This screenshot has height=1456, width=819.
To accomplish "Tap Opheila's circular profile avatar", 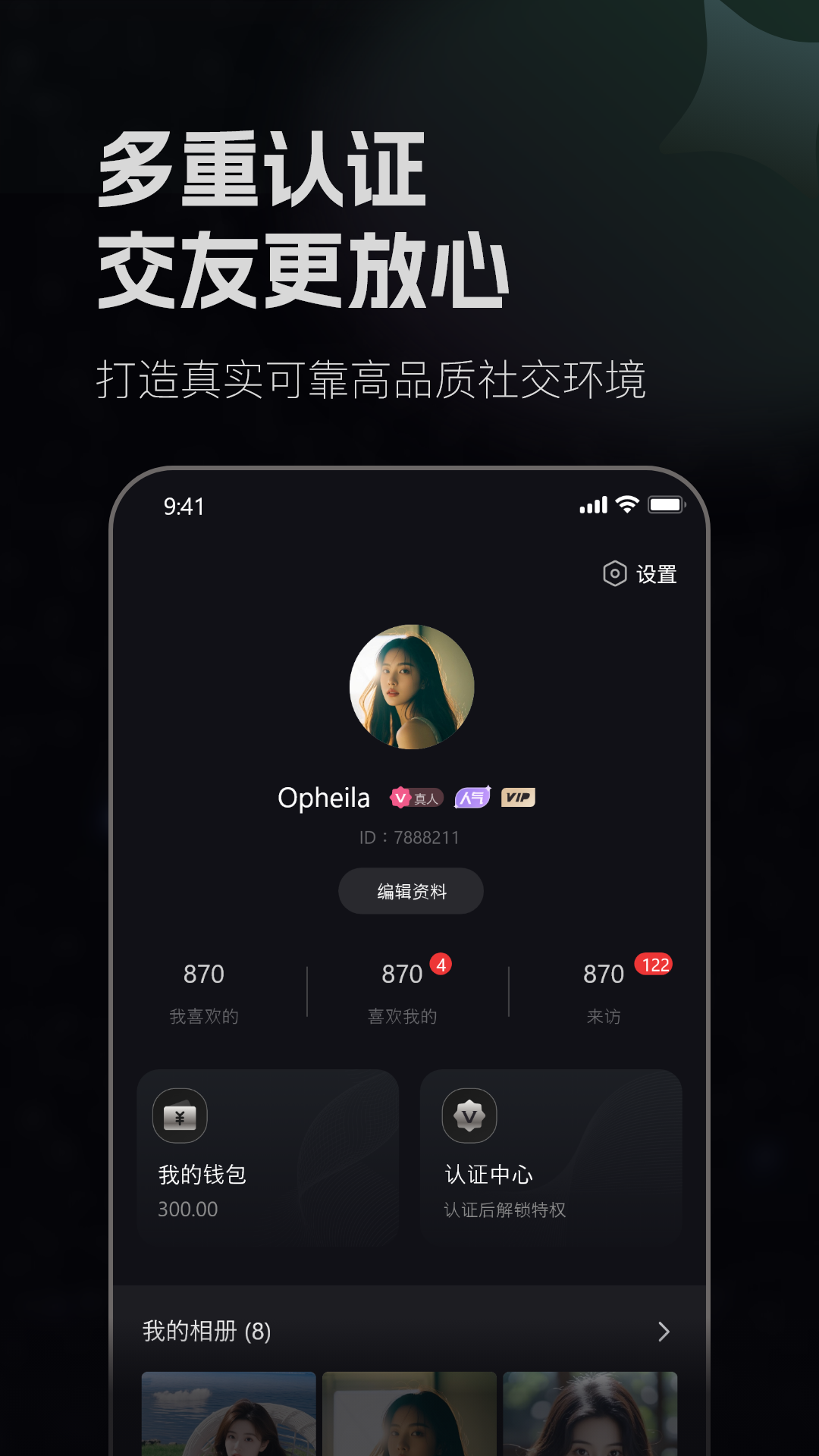I will (409, 686).
